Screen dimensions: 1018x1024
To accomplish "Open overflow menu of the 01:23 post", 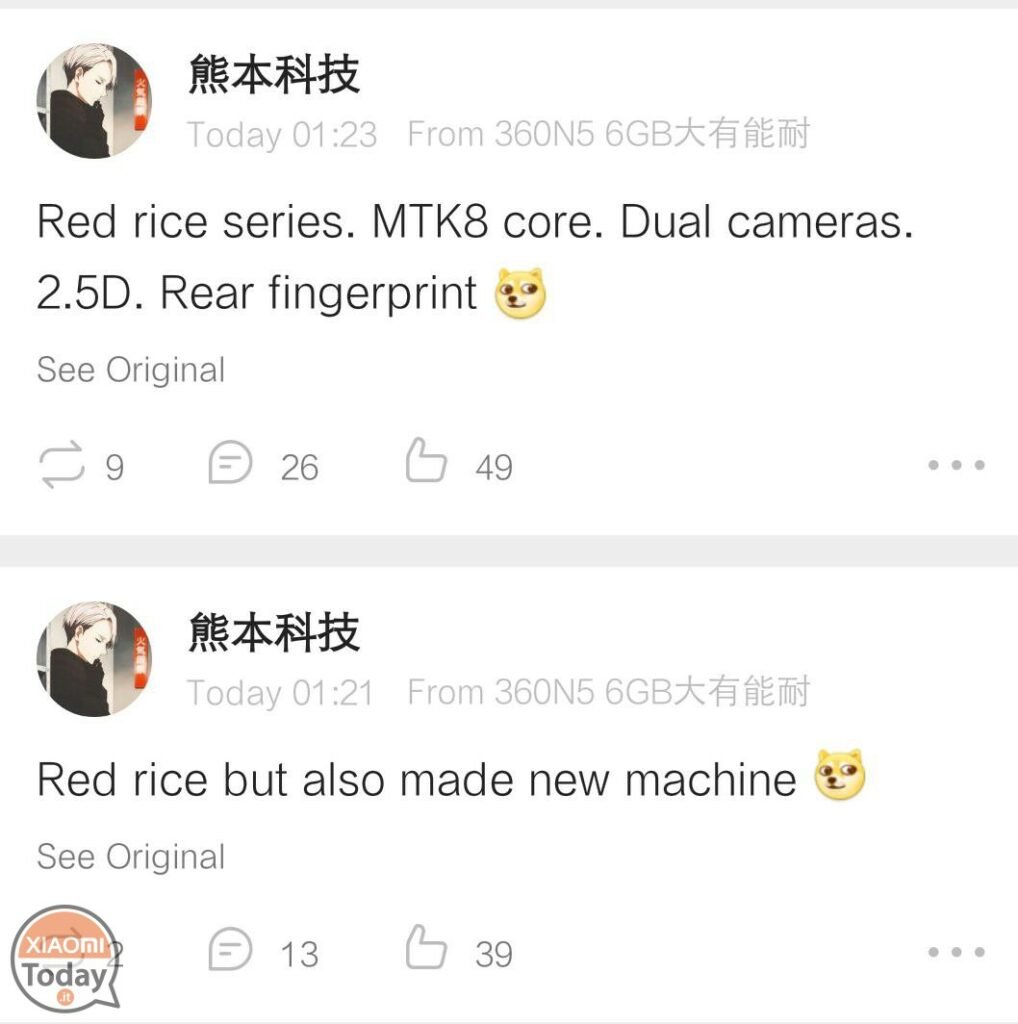I will (956, 465).
